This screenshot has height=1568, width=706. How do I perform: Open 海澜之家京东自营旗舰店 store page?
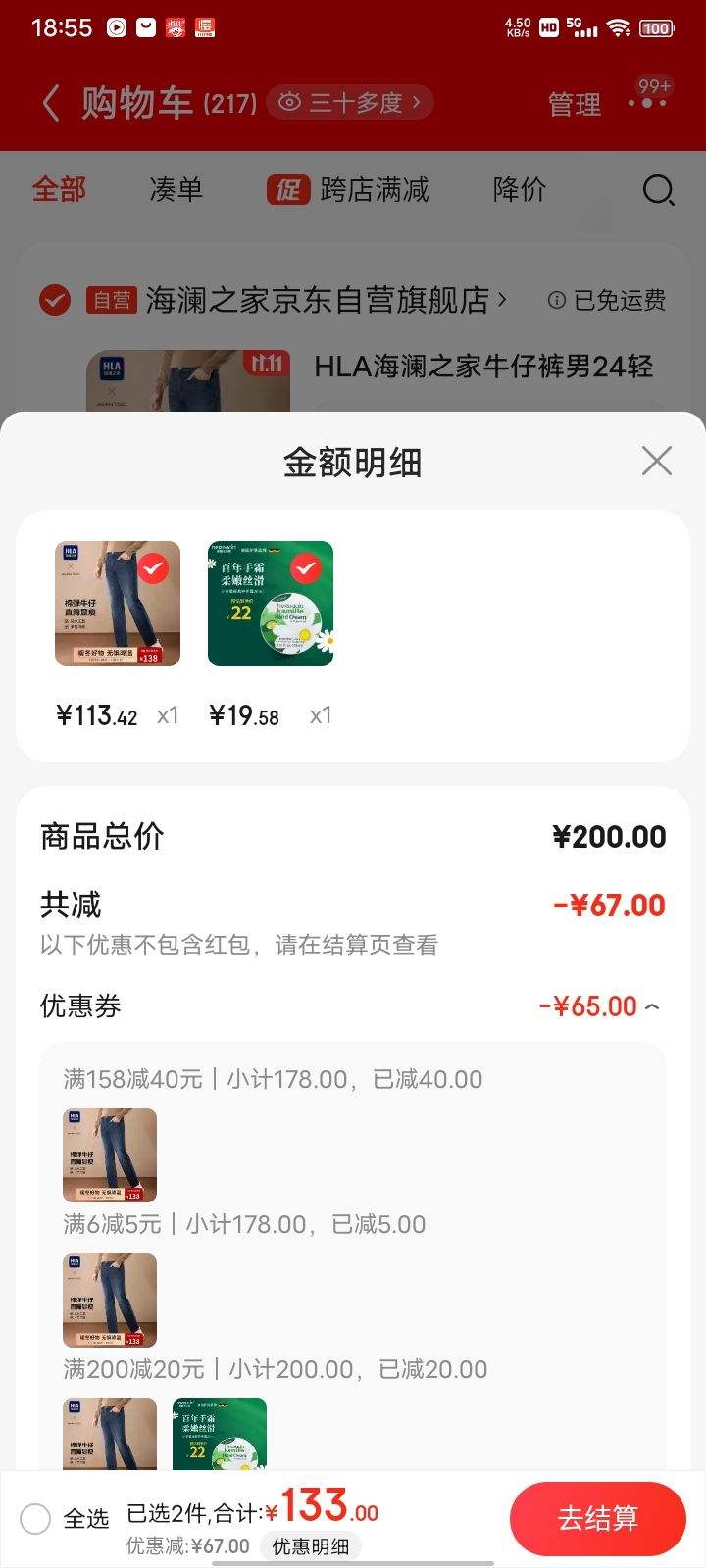[x=324, y=300]
